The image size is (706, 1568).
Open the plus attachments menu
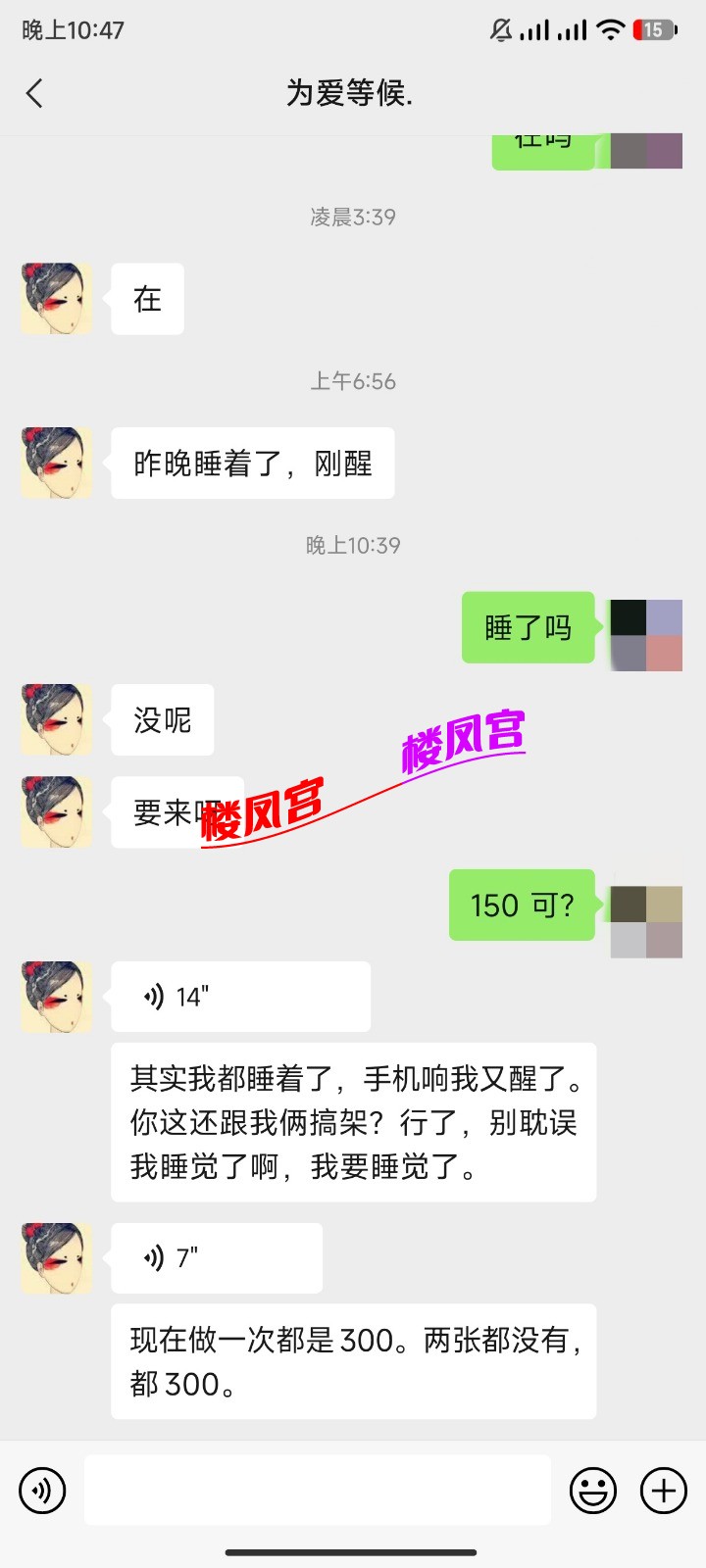[664, 1491]
